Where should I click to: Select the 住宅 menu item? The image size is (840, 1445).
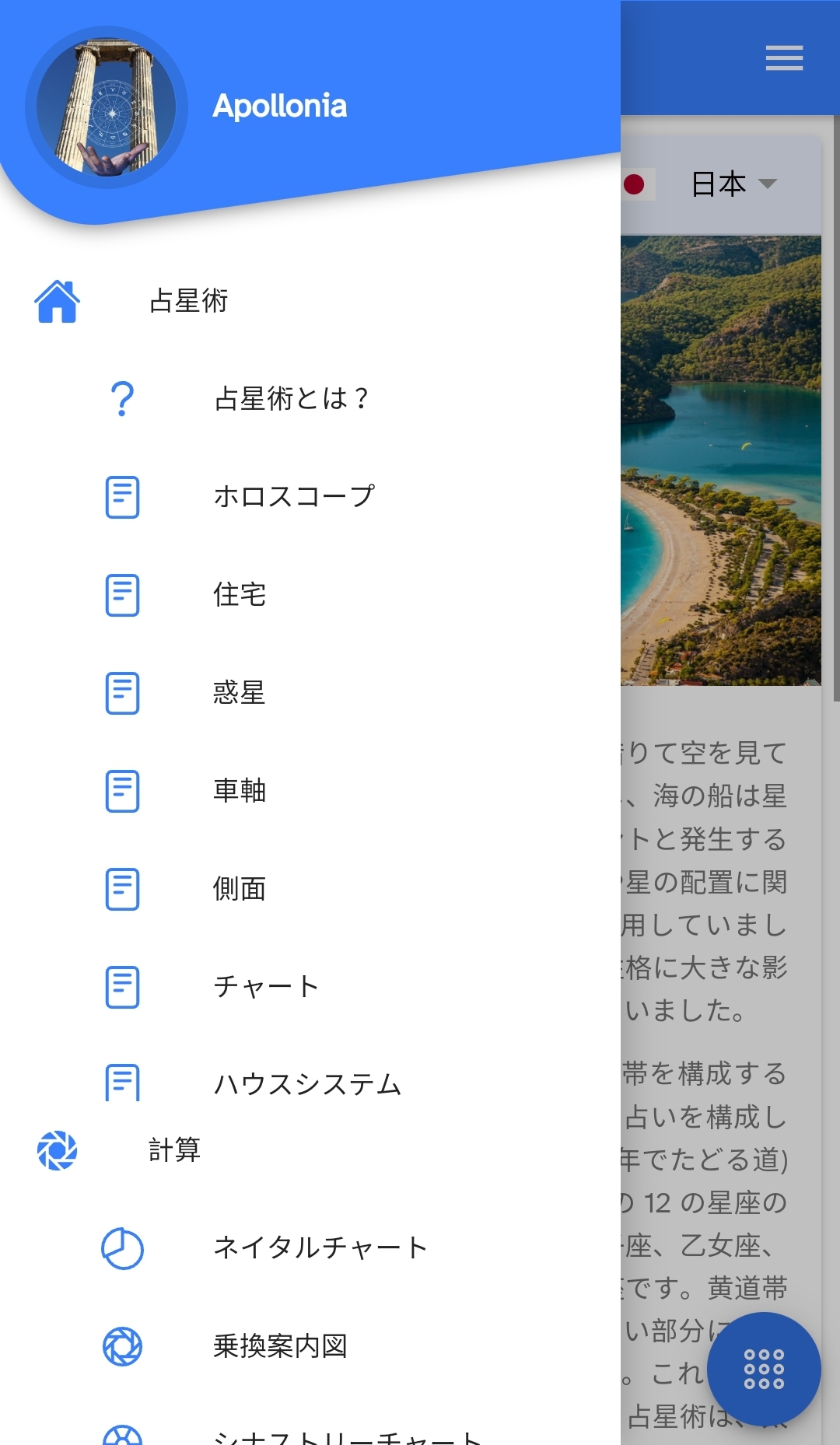[310, 595]
